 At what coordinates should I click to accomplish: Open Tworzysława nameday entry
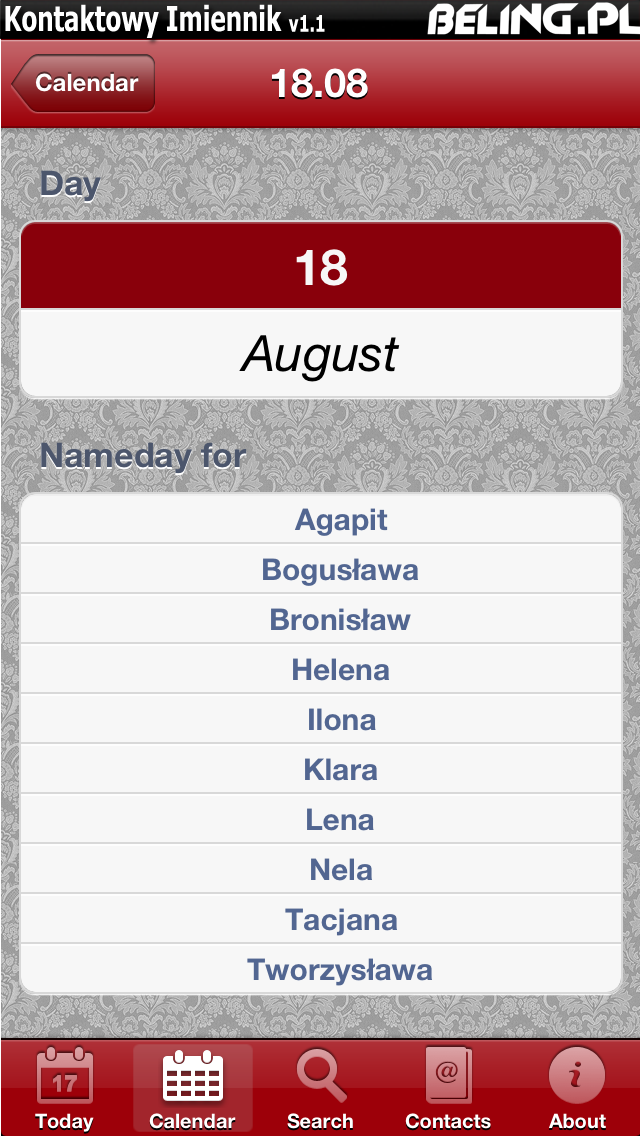click(321, 969)
